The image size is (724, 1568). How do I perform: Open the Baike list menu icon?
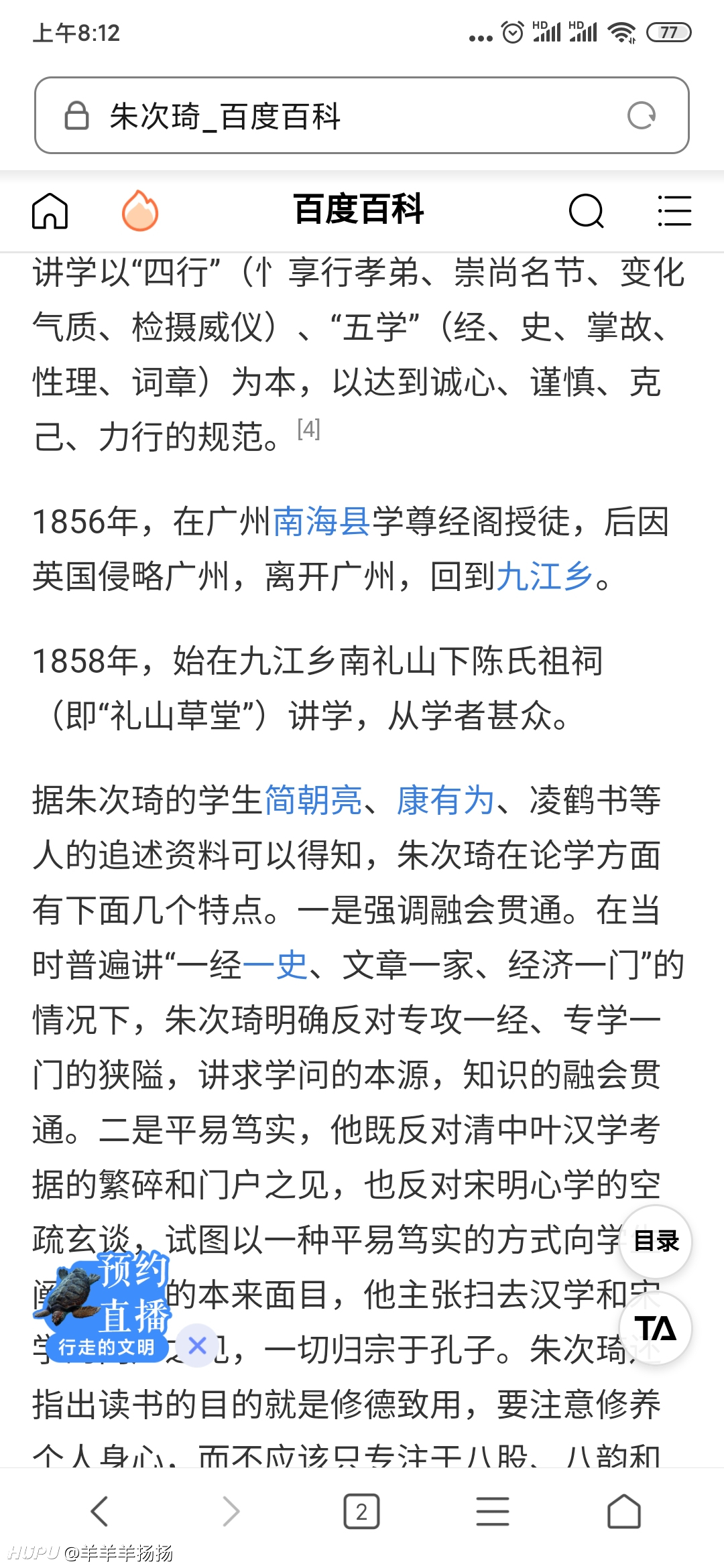coord(674,211)
